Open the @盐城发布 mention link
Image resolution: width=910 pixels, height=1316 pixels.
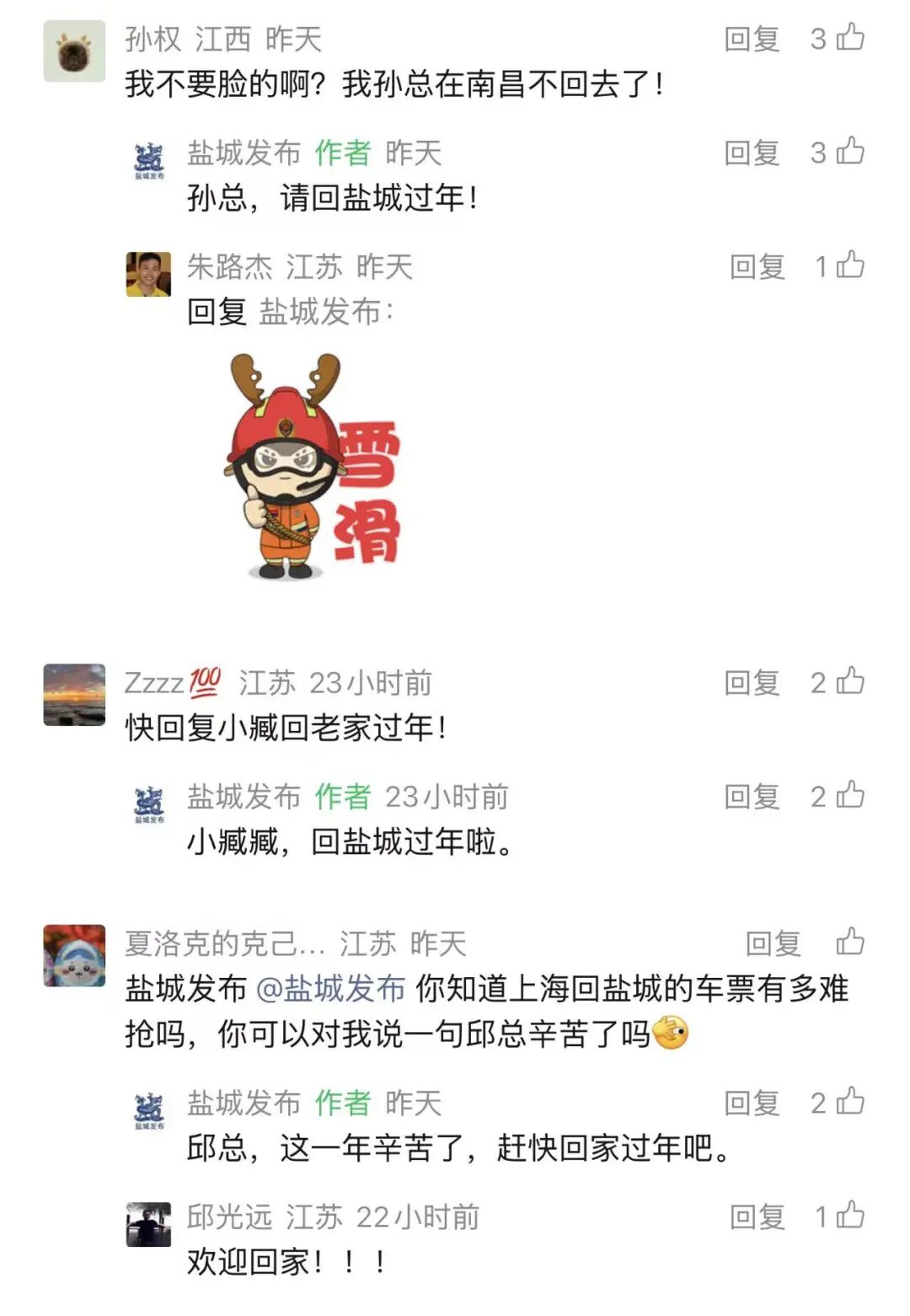(330, 989)
